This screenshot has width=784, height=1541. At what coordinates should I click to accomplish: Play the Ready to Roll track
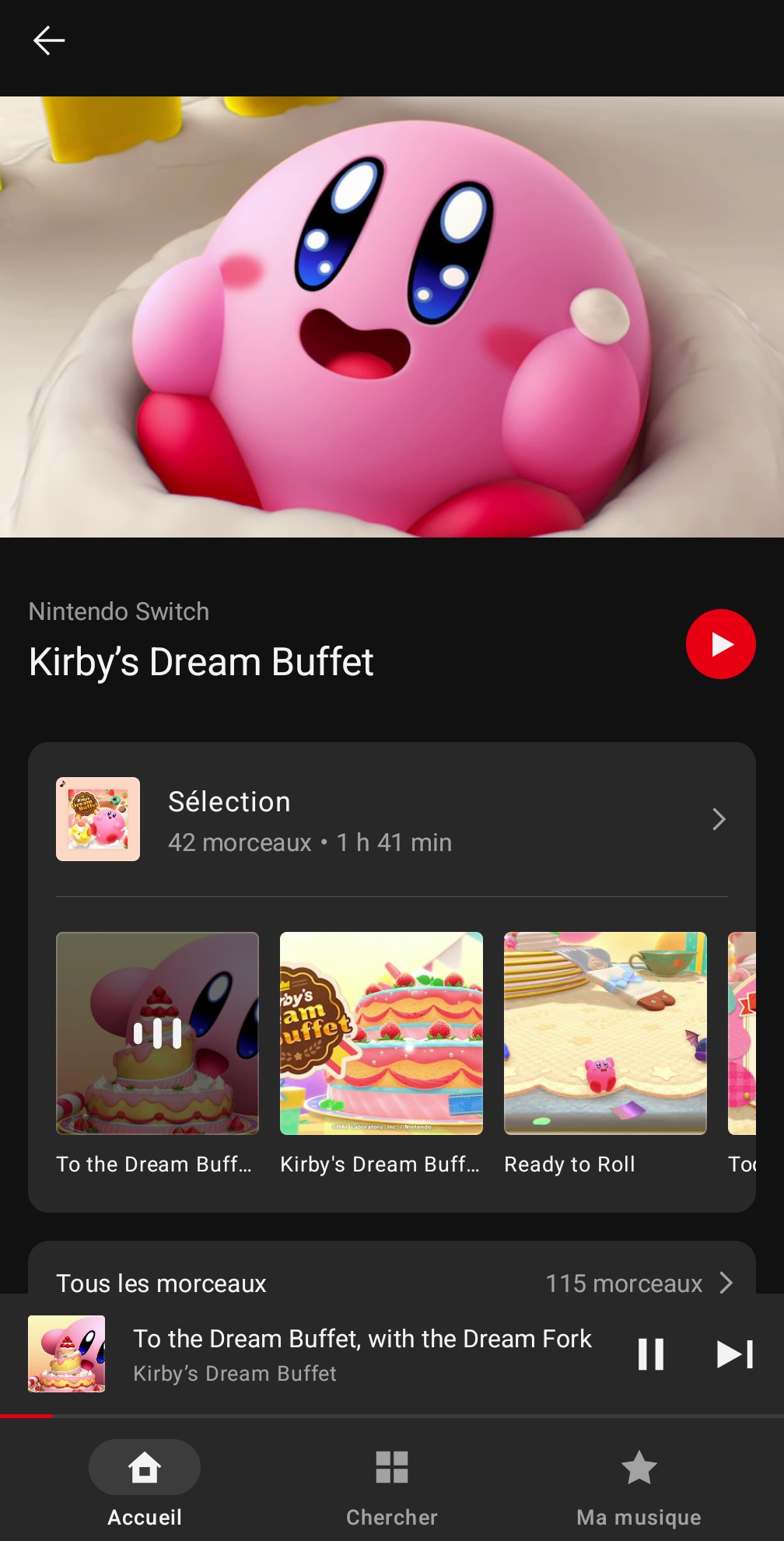pos(605,1033)
